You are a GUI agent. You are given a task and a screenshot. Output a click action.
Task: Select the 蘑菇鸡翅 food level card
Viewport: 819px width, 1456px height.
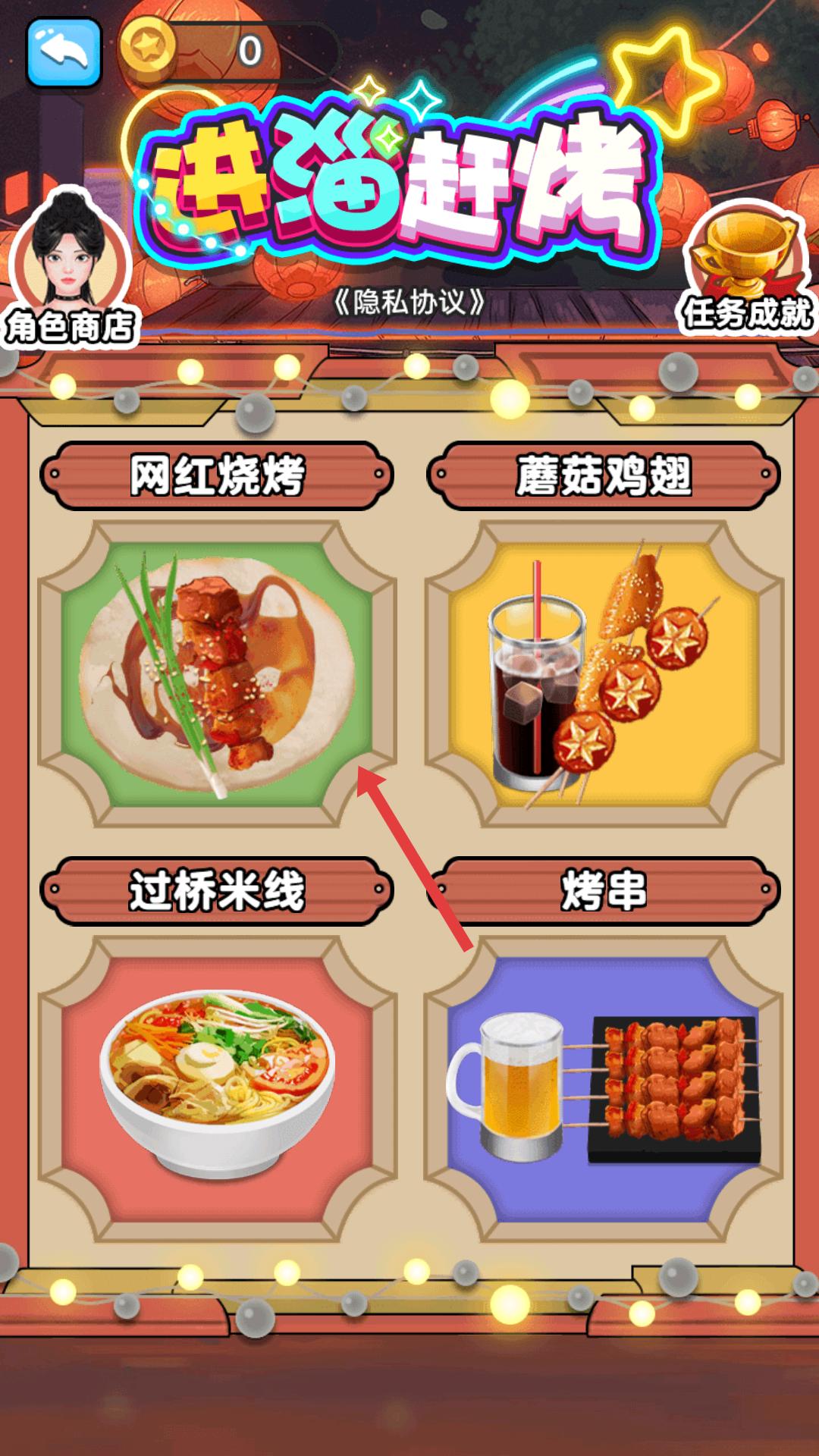click(604, 674)
